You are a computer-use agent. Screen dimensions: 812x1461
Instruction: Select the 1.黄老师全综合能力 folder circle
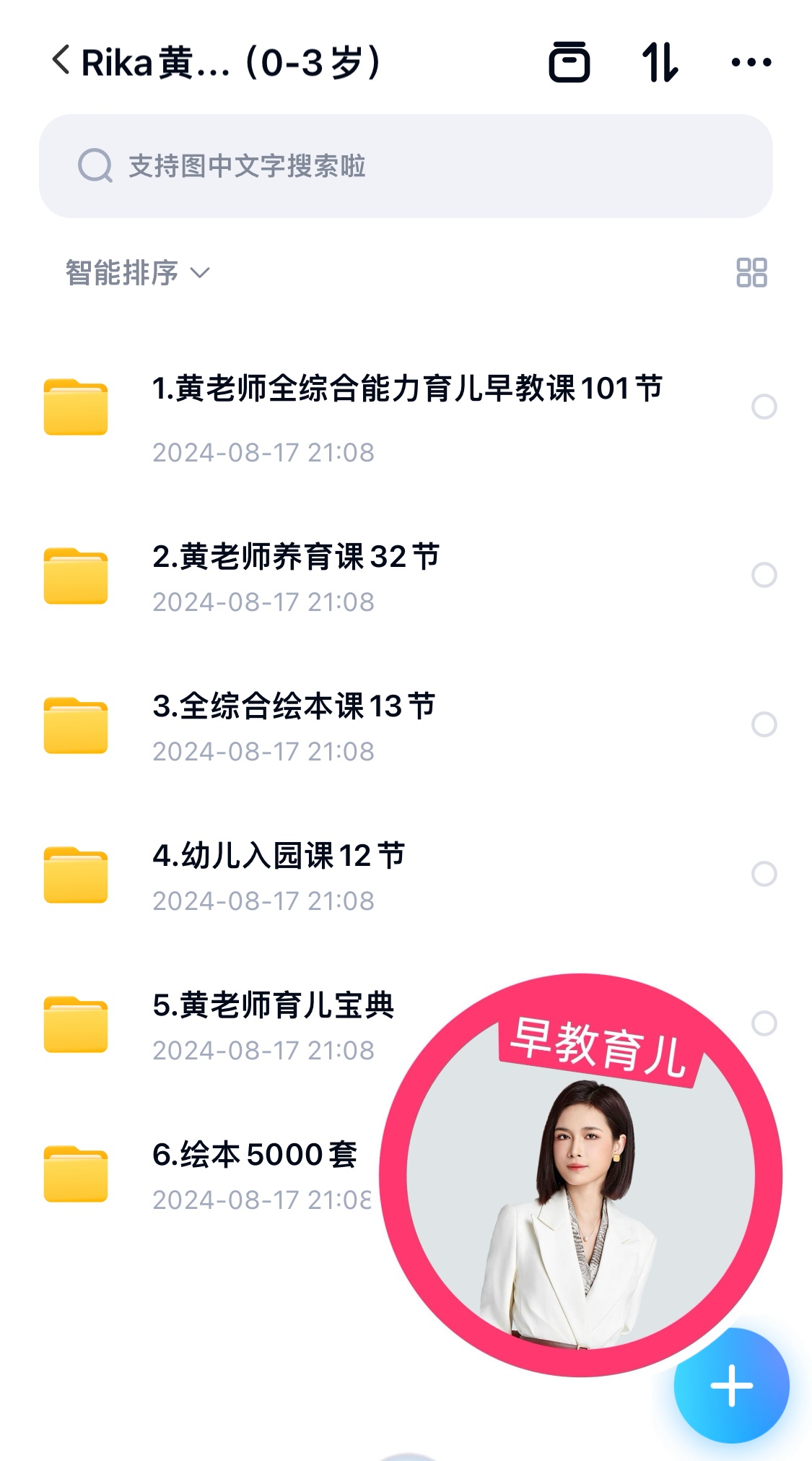tap(764, 407)
